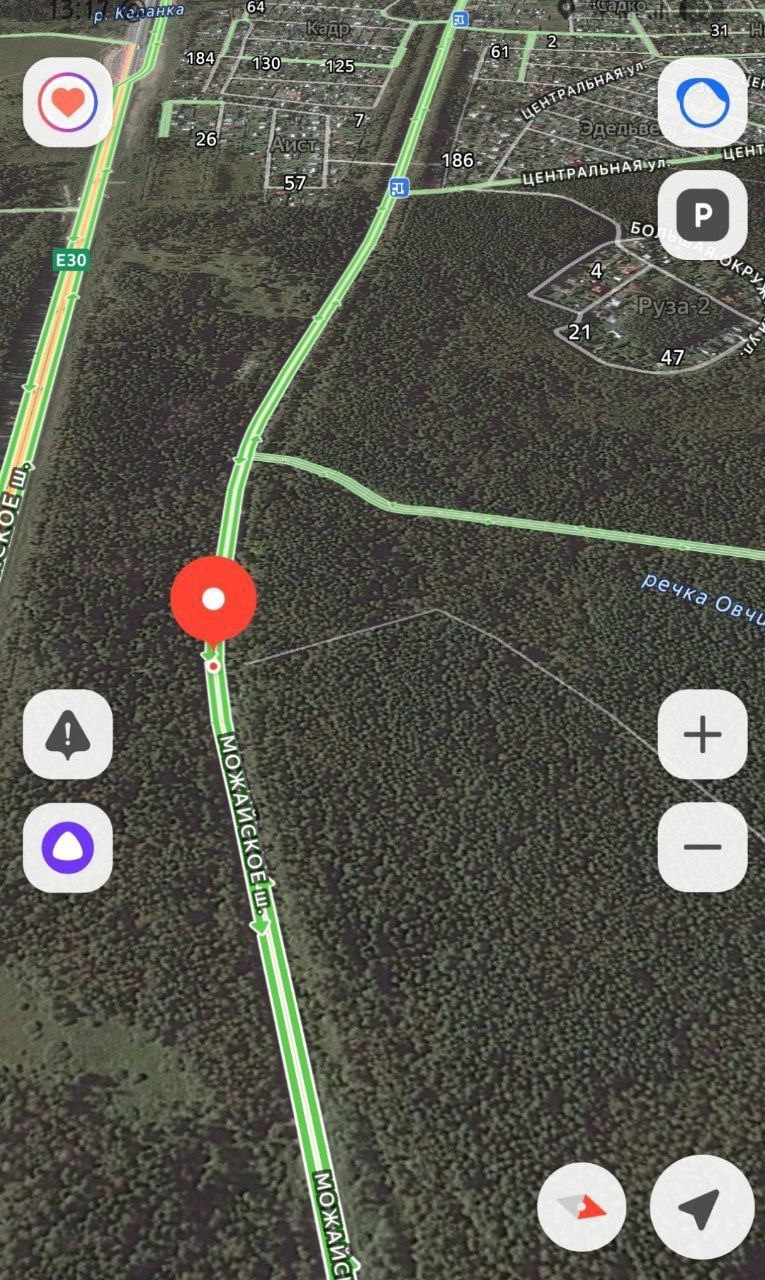Image resolution: width=765 pixels, height=1280 pixels.
Task: Zoom out with the minus button
Action: [x=703, y=847]
